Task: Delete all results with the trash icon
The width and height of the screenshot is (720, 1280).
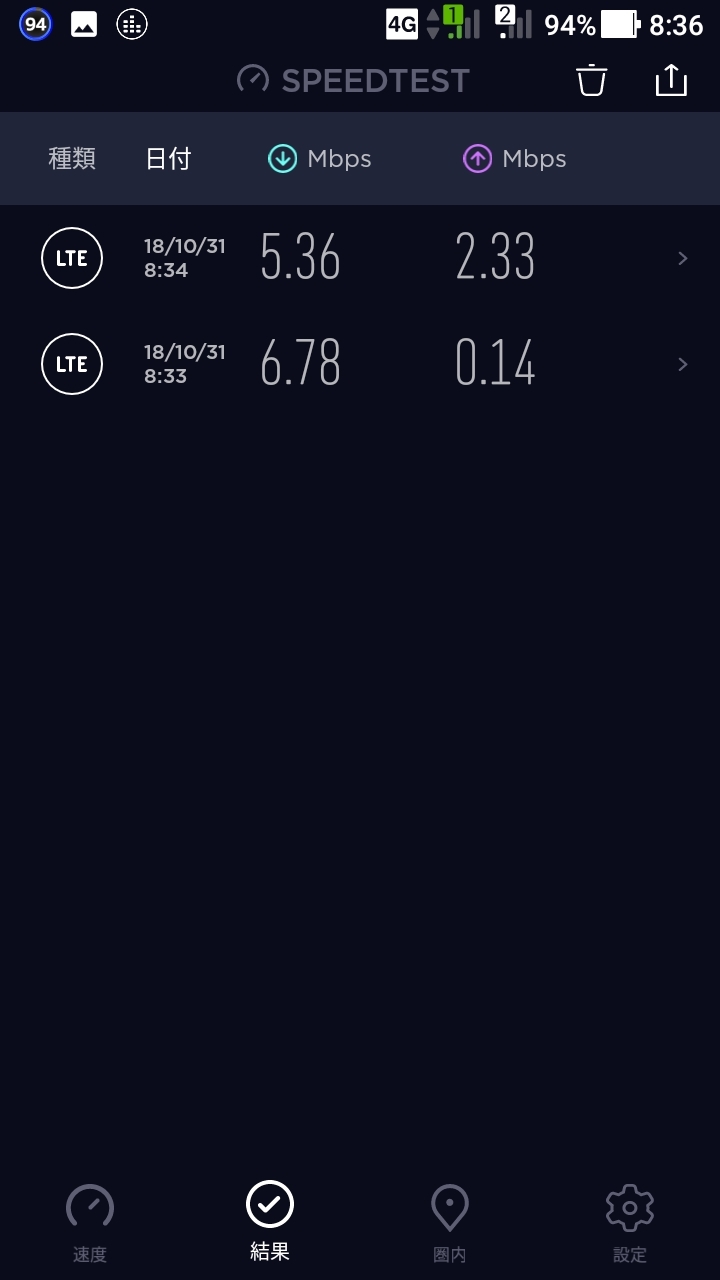Action: click(592, 80)
